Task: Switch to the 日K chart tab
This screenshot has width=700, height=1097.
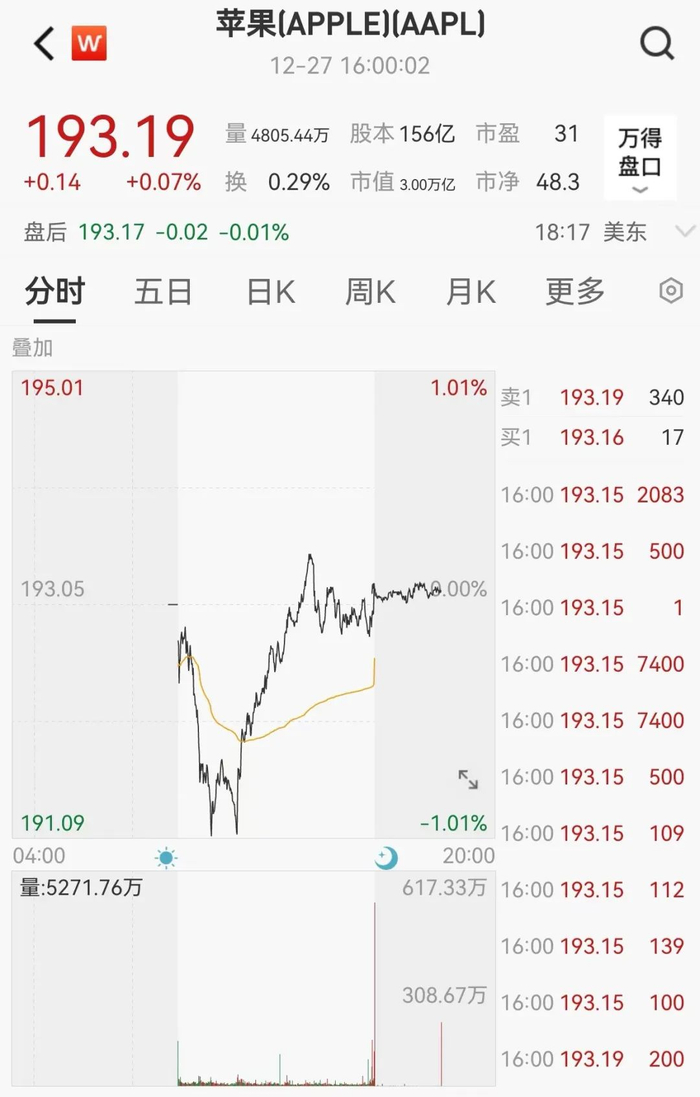Action: click(270, 292)
